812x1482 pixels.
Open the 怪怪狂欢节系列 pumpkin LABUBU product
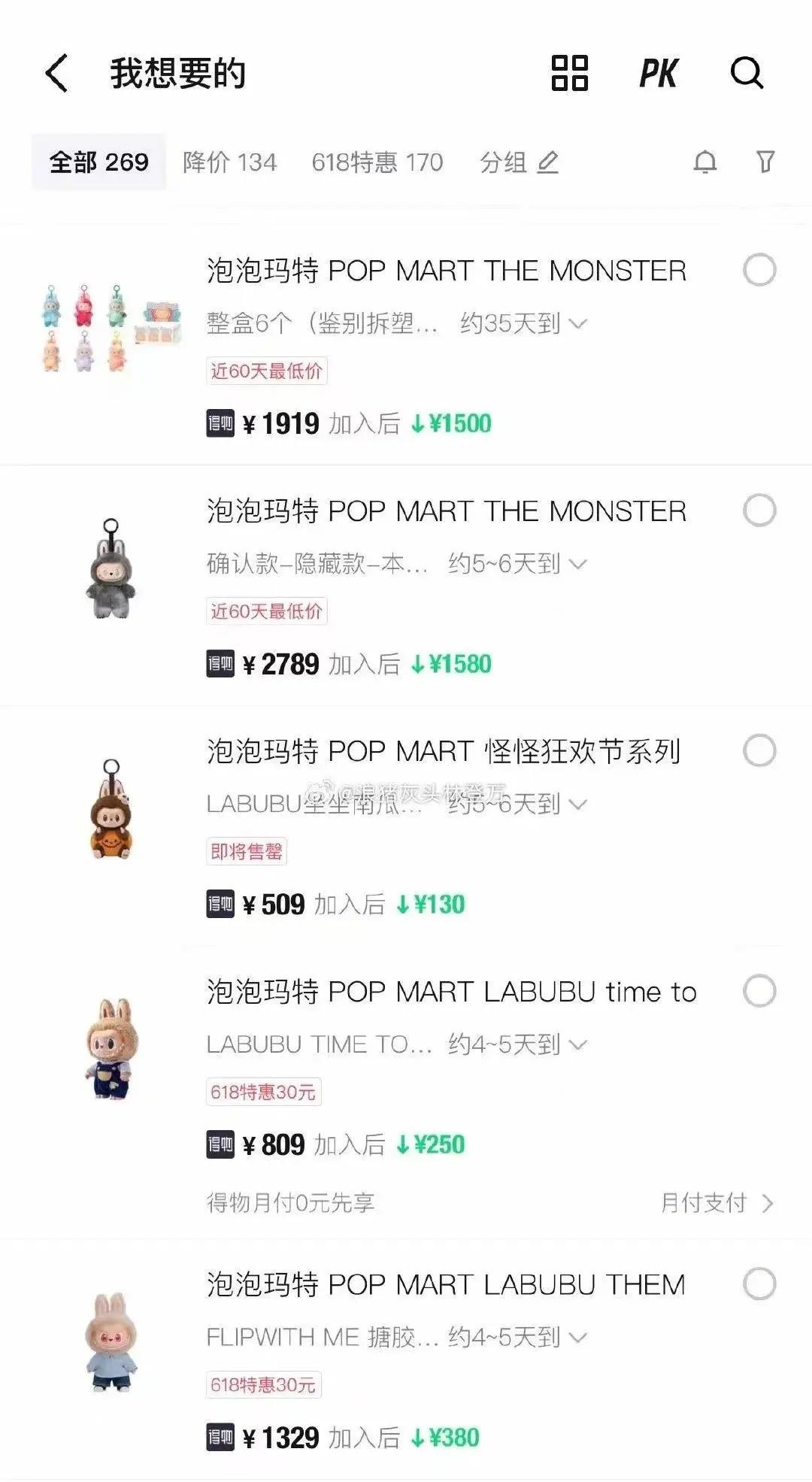coord(444,751)
